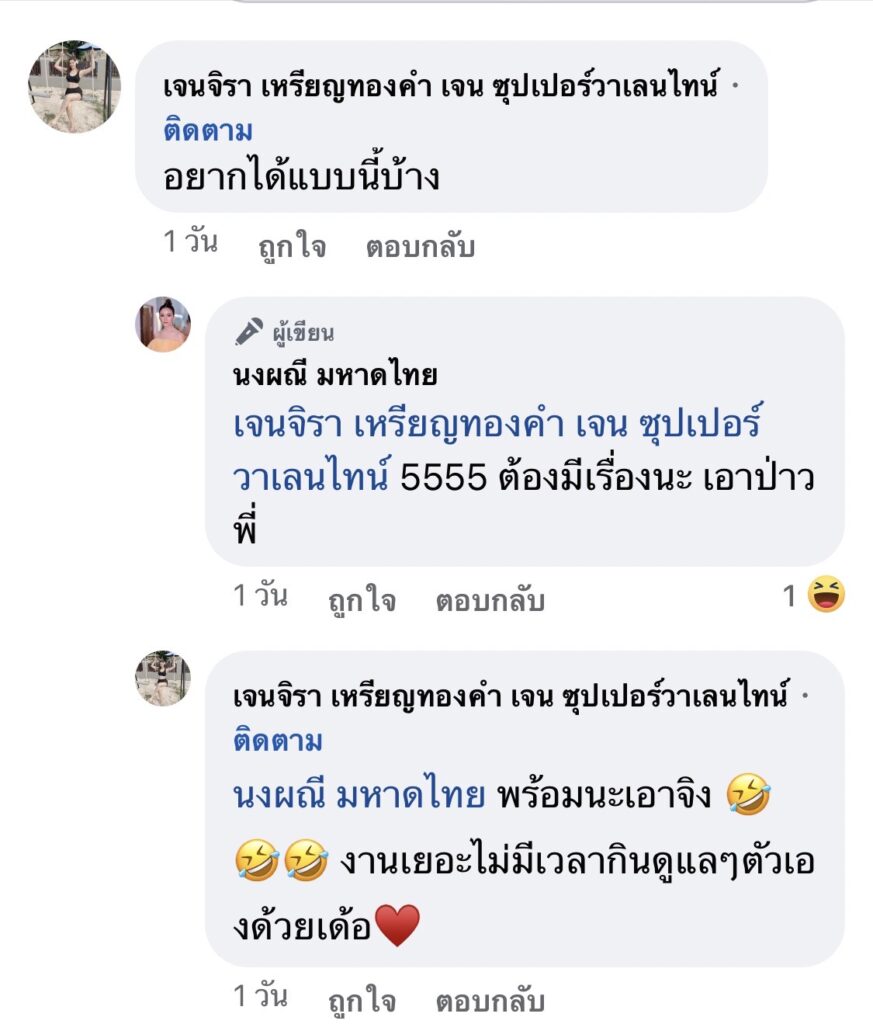Reply to นงผณี มหาดไทย's comment
Screen dimensions: 873x1024
pos(490,600)
